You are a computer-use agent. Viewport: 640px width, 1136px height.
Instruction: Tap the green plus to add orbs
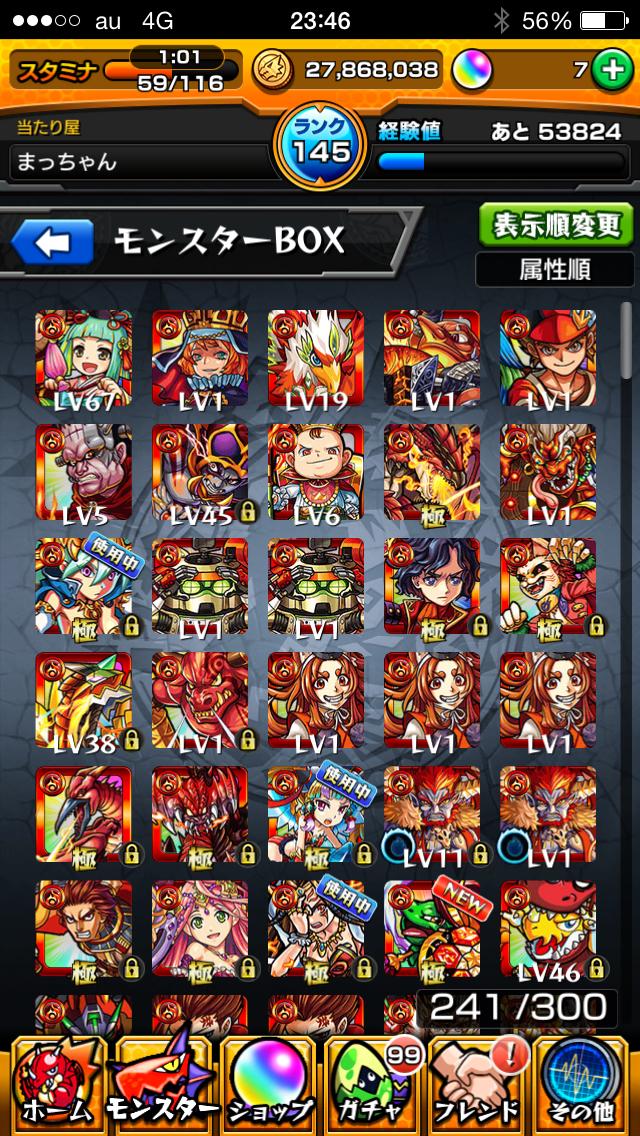pyautogui.click(x=609, y=69)
